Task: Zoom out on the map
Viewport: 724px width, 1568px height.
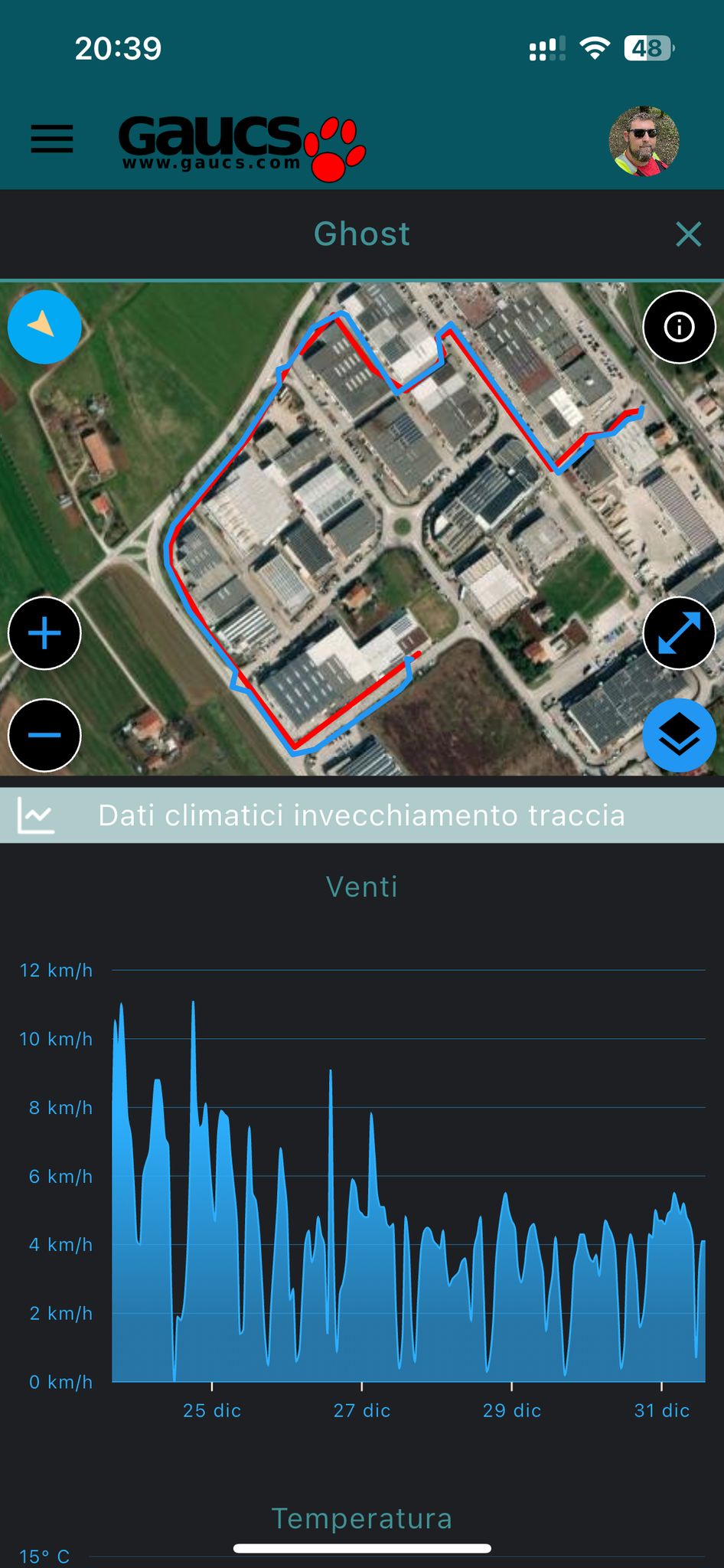Action: click(44, 735)
